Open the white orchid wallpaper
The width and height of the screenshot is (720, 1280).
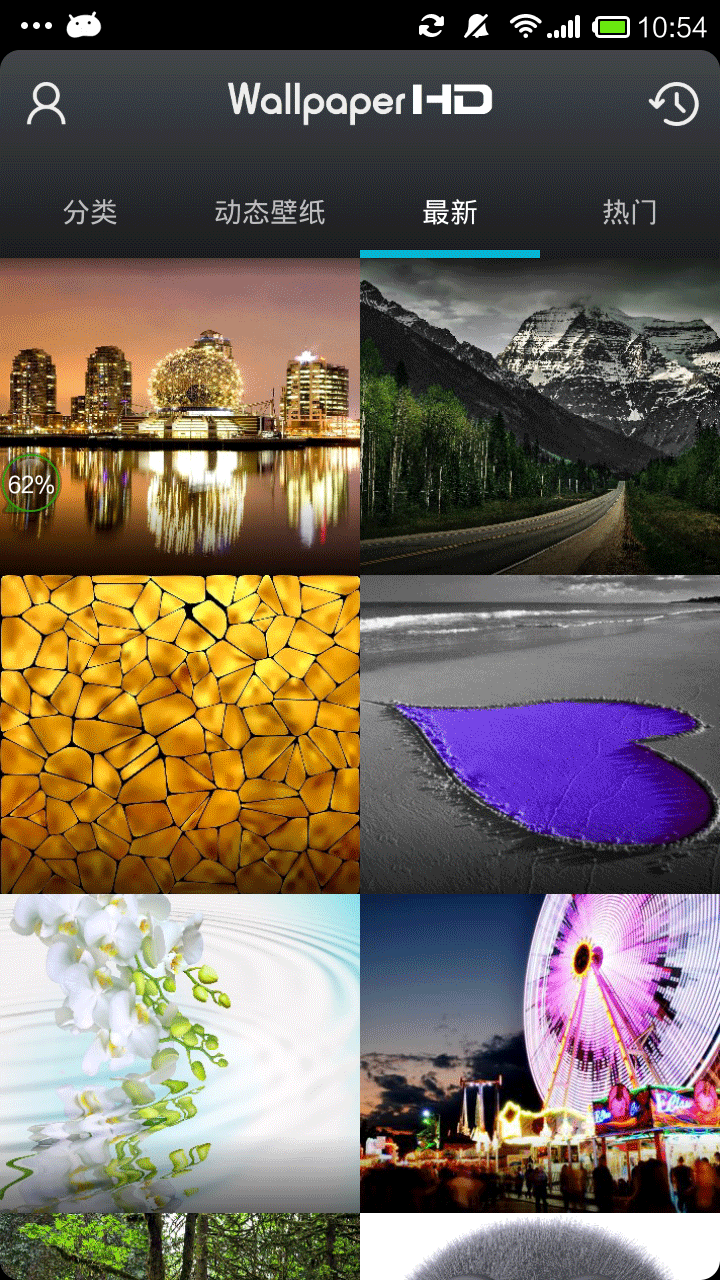tap(180, 1052)
